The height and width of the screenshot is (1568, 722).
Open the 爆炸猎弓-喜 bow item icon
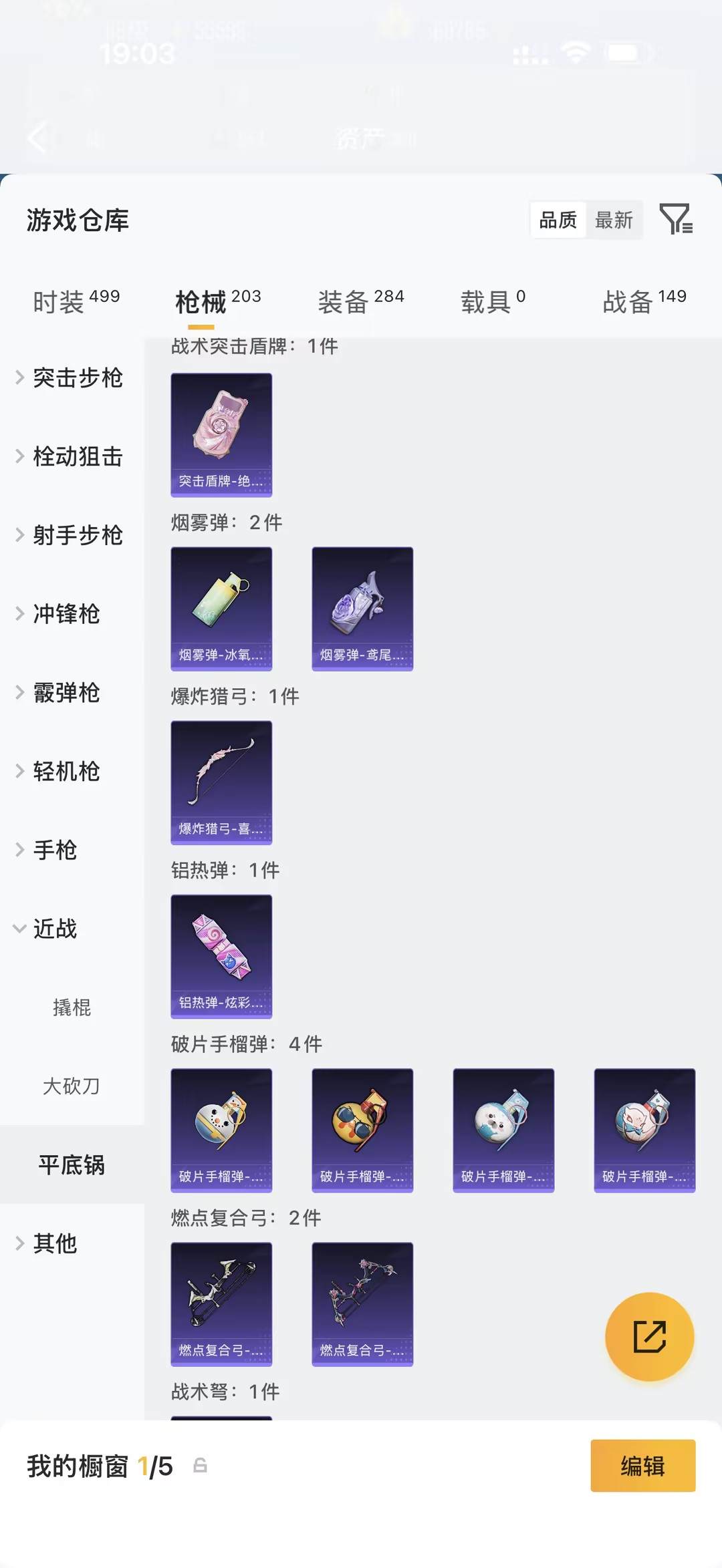click(221, 783)
